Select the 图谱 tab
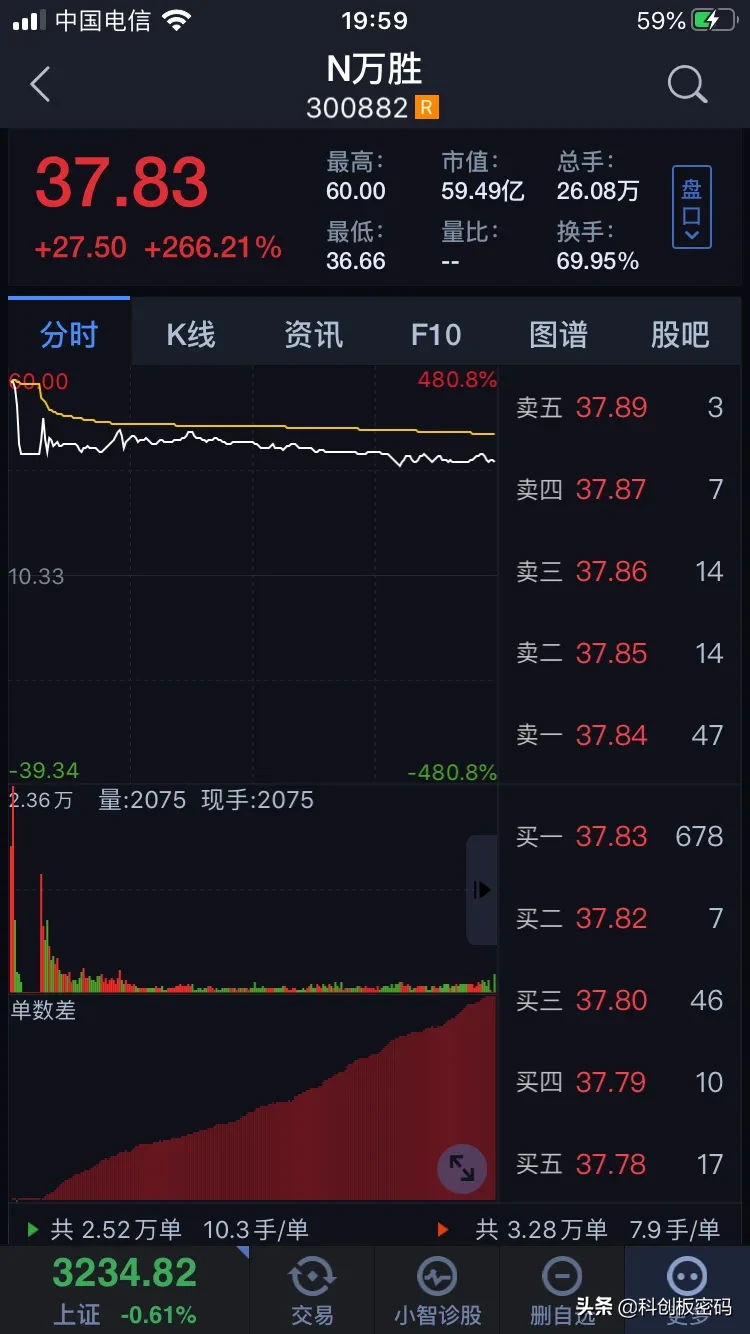Viewport: 750px width, 1334px height. 558,334
